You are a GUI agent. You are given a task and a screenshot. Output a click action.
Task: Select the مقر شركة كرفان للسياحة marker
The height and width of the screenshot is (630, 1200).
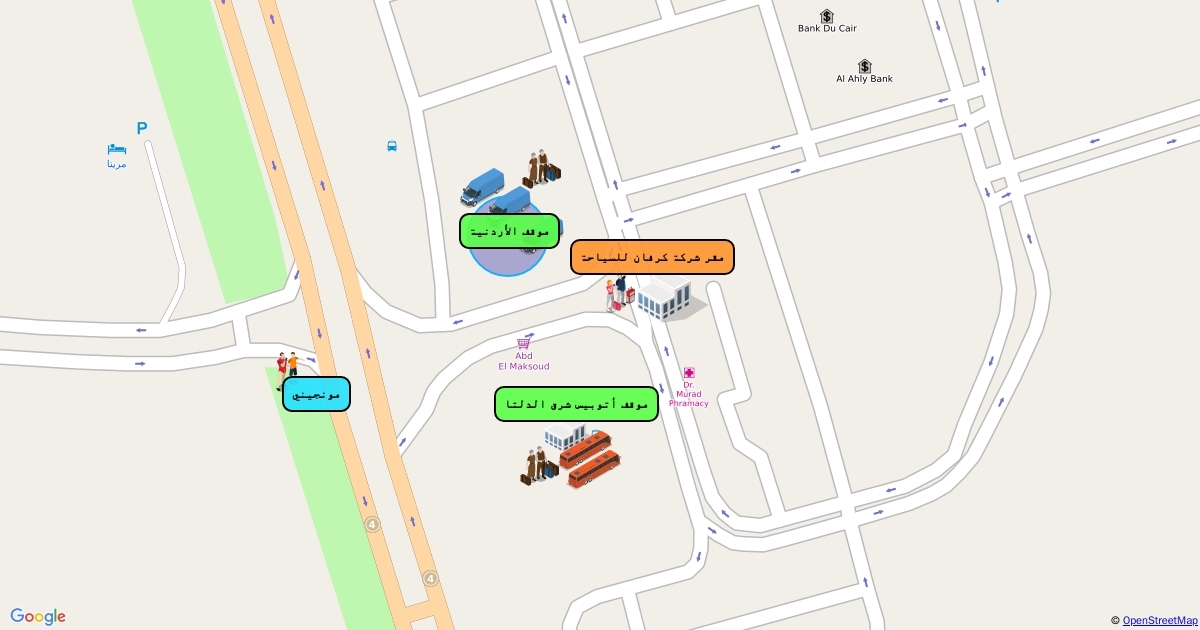tap(652, 257)
